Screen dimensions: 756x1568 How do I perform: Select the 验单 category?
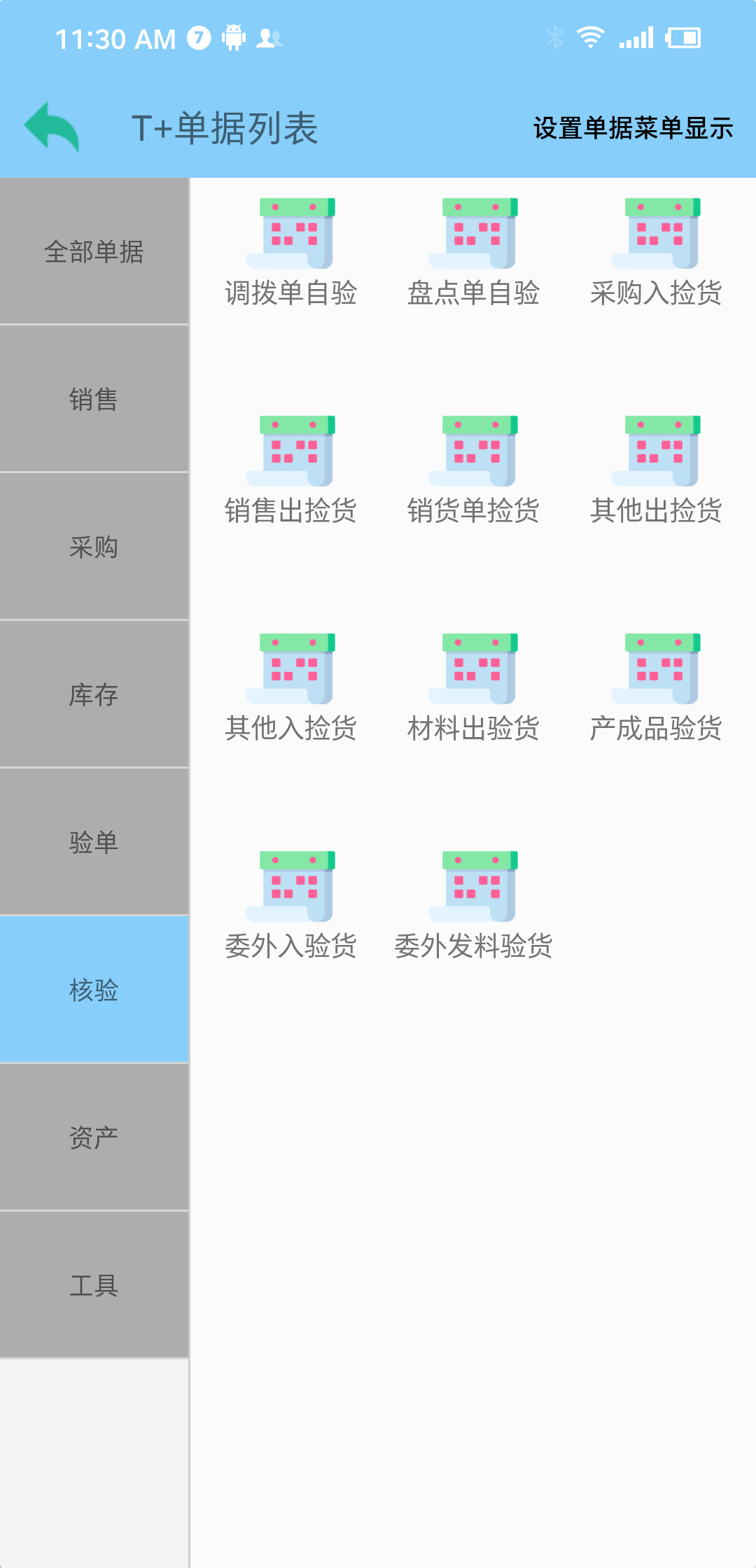tap(94, 842)
